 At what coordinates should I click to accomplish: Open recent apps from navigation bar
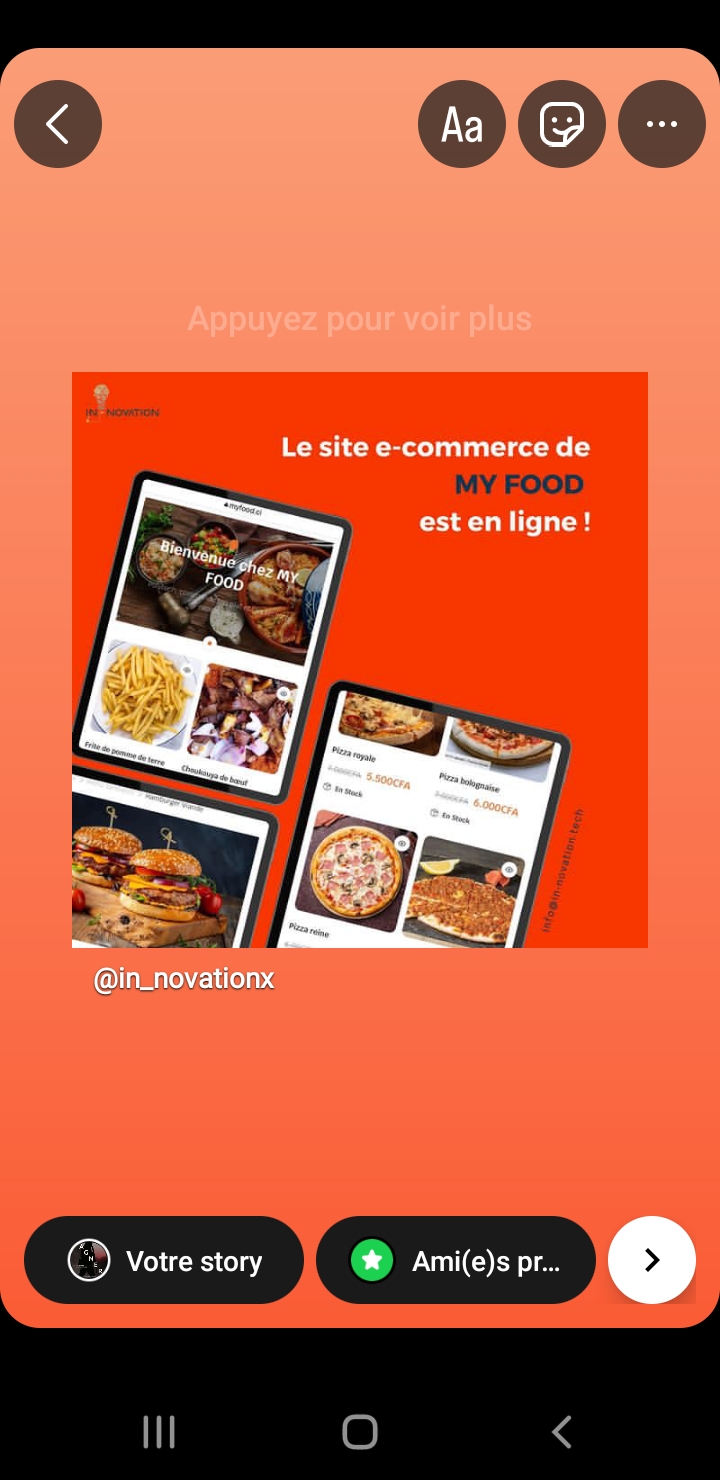159,1432
